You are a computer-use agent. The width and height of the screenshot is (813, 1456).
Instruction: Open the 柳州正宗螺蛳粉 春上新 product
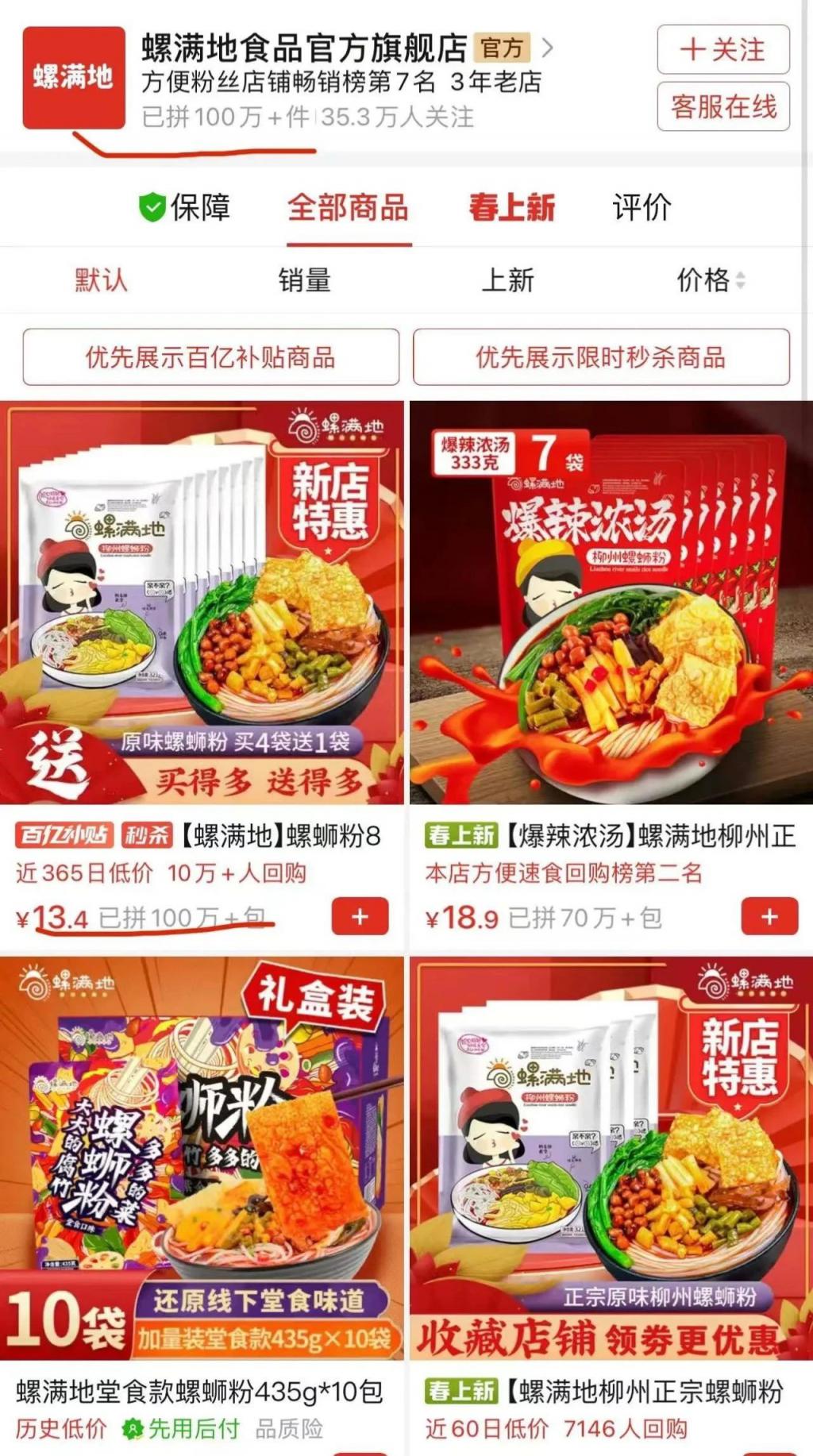[610, 1159]
